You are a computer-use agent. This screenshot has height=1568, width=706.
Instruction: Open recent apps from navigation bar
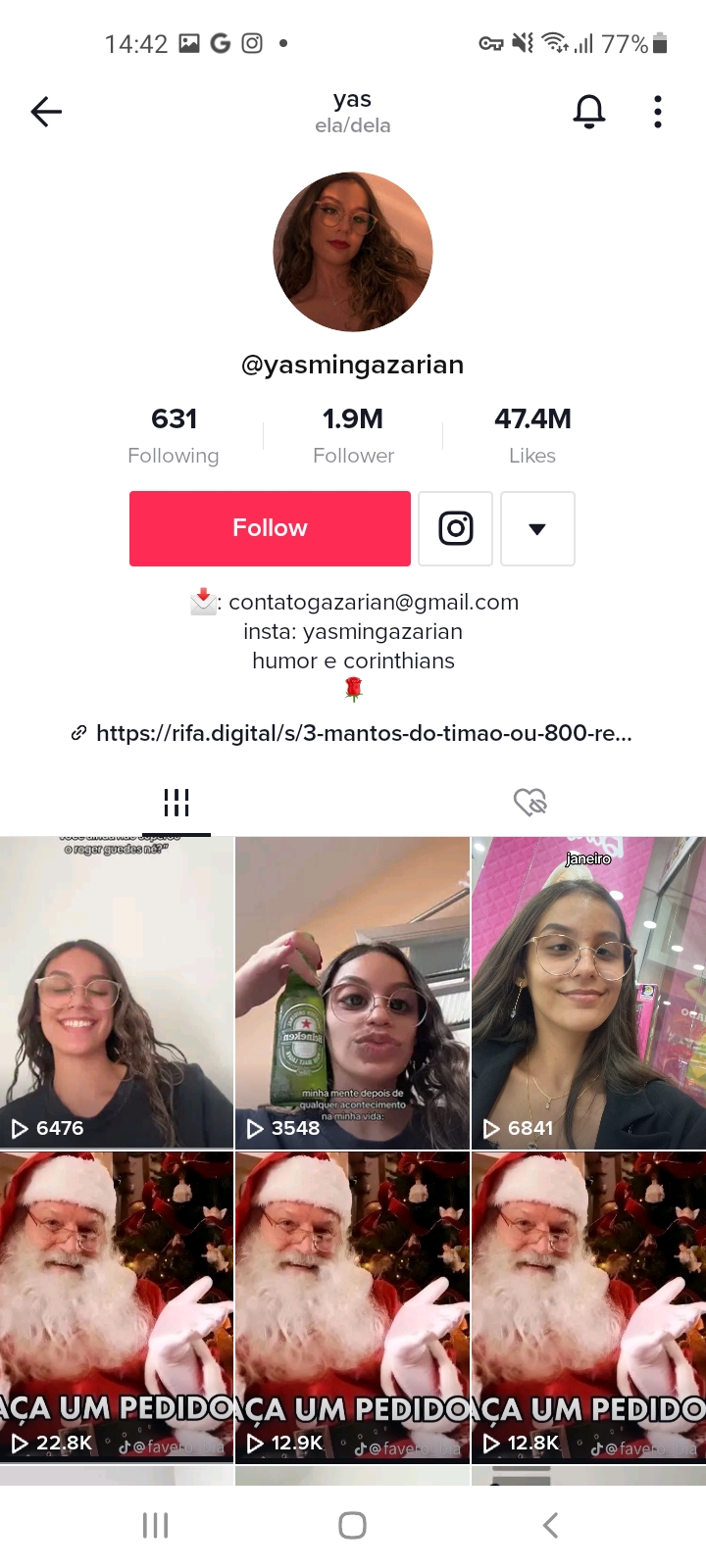pos(155,1525)
